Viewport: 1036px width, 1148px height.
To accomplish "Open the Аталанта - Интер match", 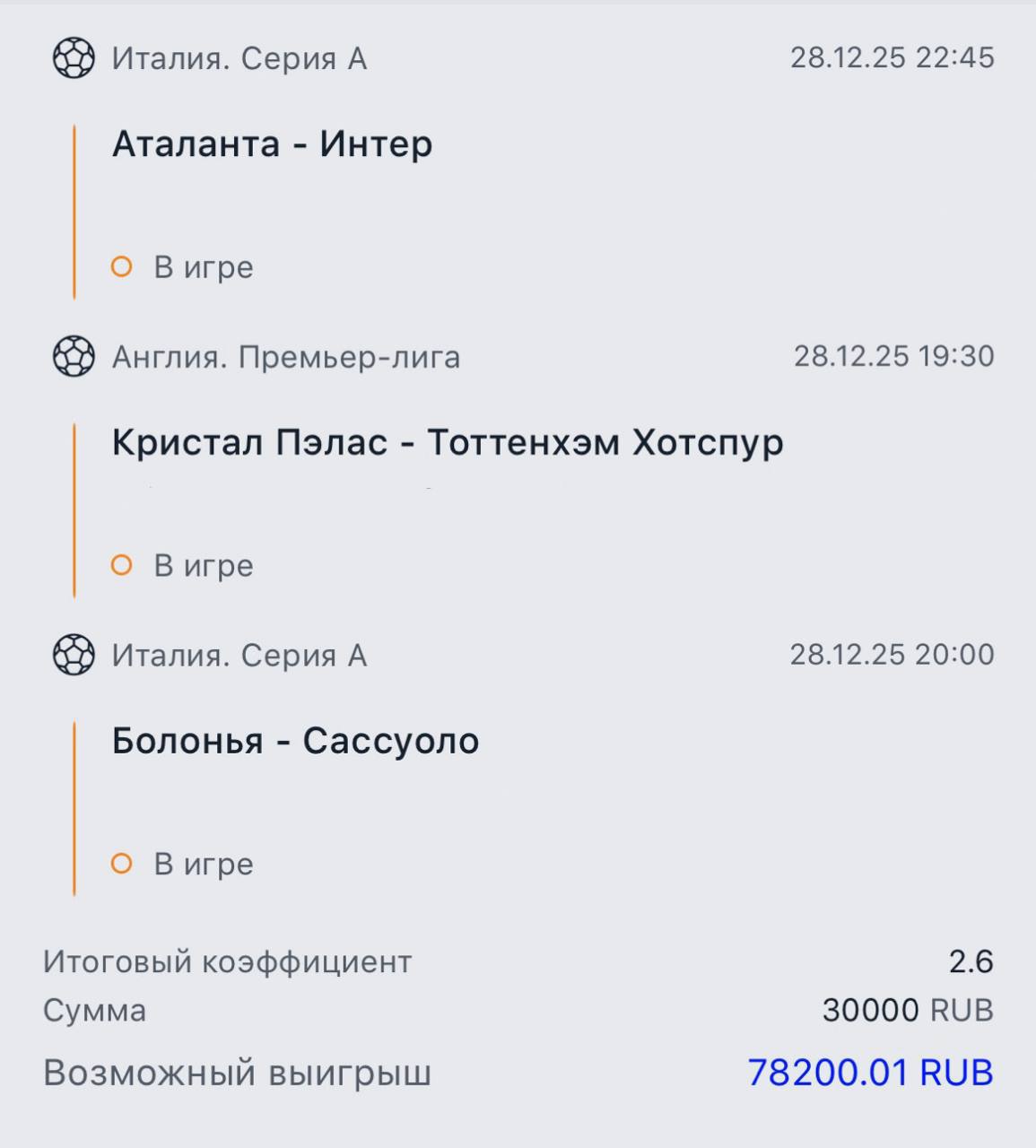I will point(272,144).
